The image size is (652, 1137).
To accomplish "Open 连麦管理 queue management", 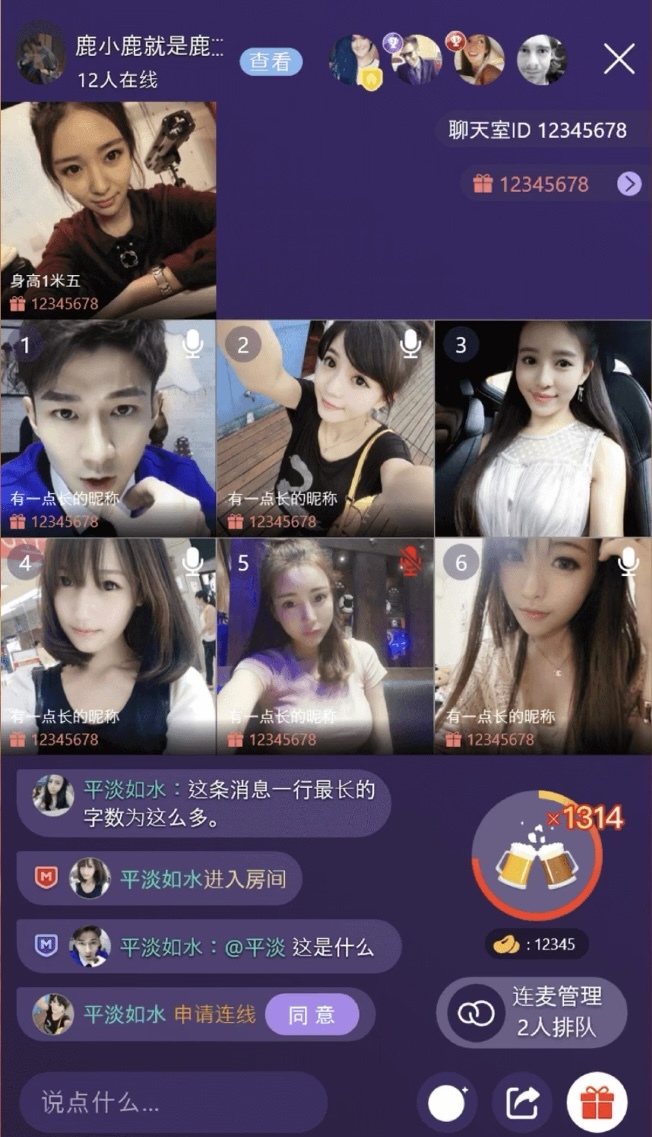I will [x=532, y=1012].
